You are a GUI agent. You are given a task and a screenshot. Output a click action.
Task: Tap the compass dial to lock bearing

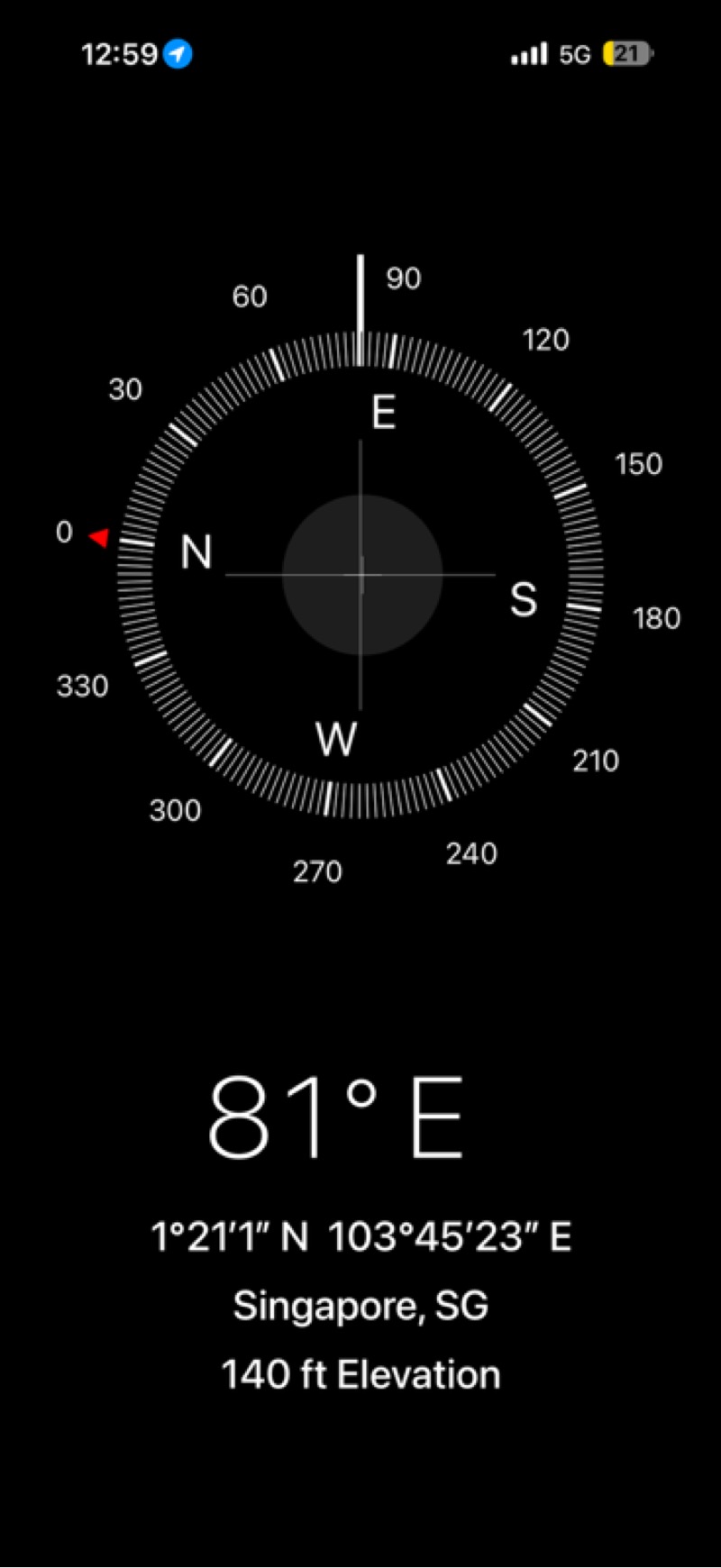360,575
